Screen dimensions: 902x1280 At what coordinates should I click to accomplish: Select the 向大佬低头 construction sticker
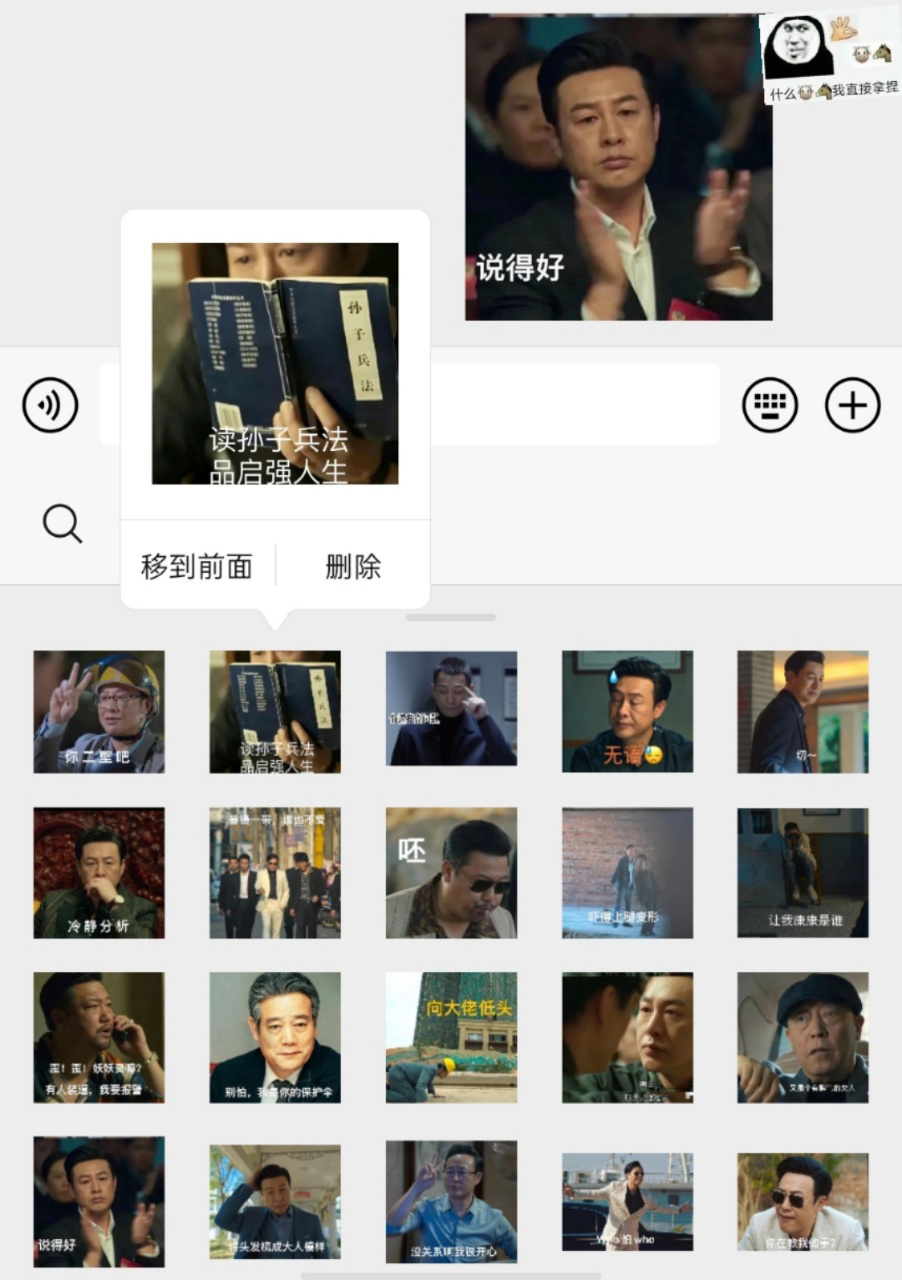[x=450, y=1036]
